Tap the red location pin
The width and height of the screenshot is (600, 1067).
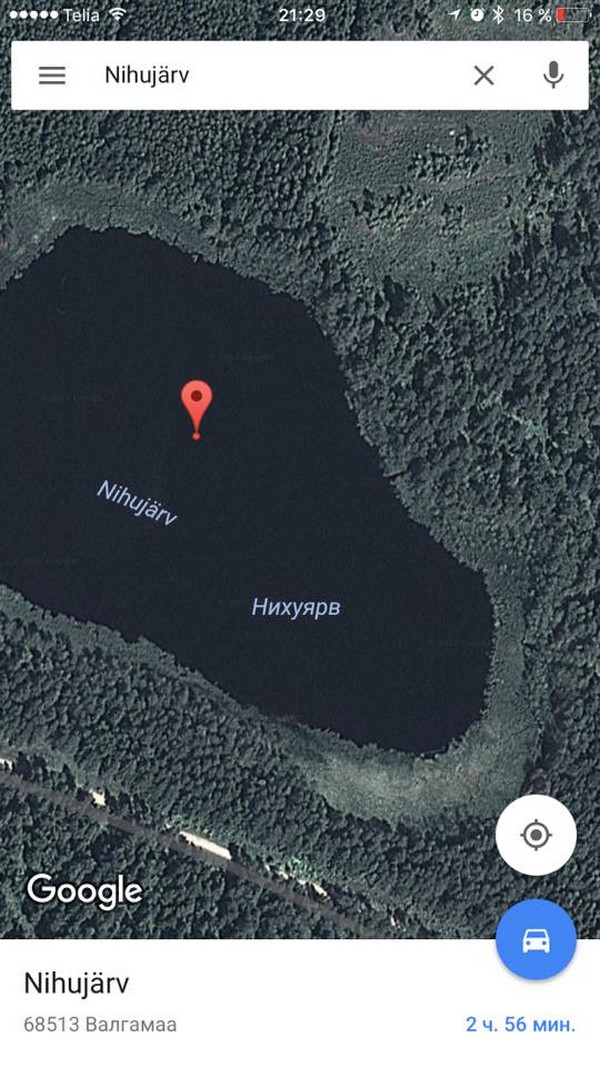[197, 404]
